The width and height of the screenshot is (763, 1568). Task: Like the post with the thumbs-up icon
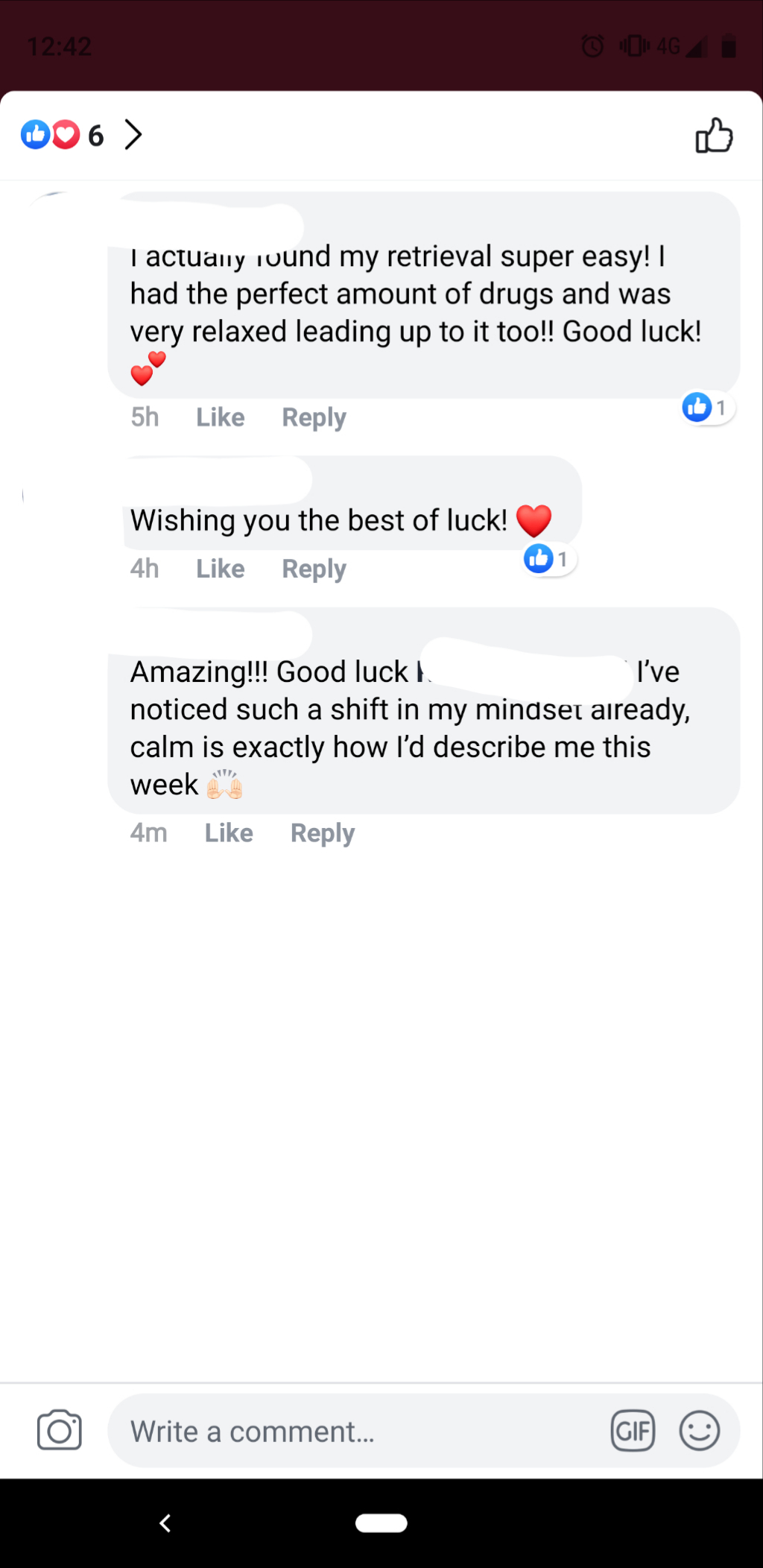(714, 136)
